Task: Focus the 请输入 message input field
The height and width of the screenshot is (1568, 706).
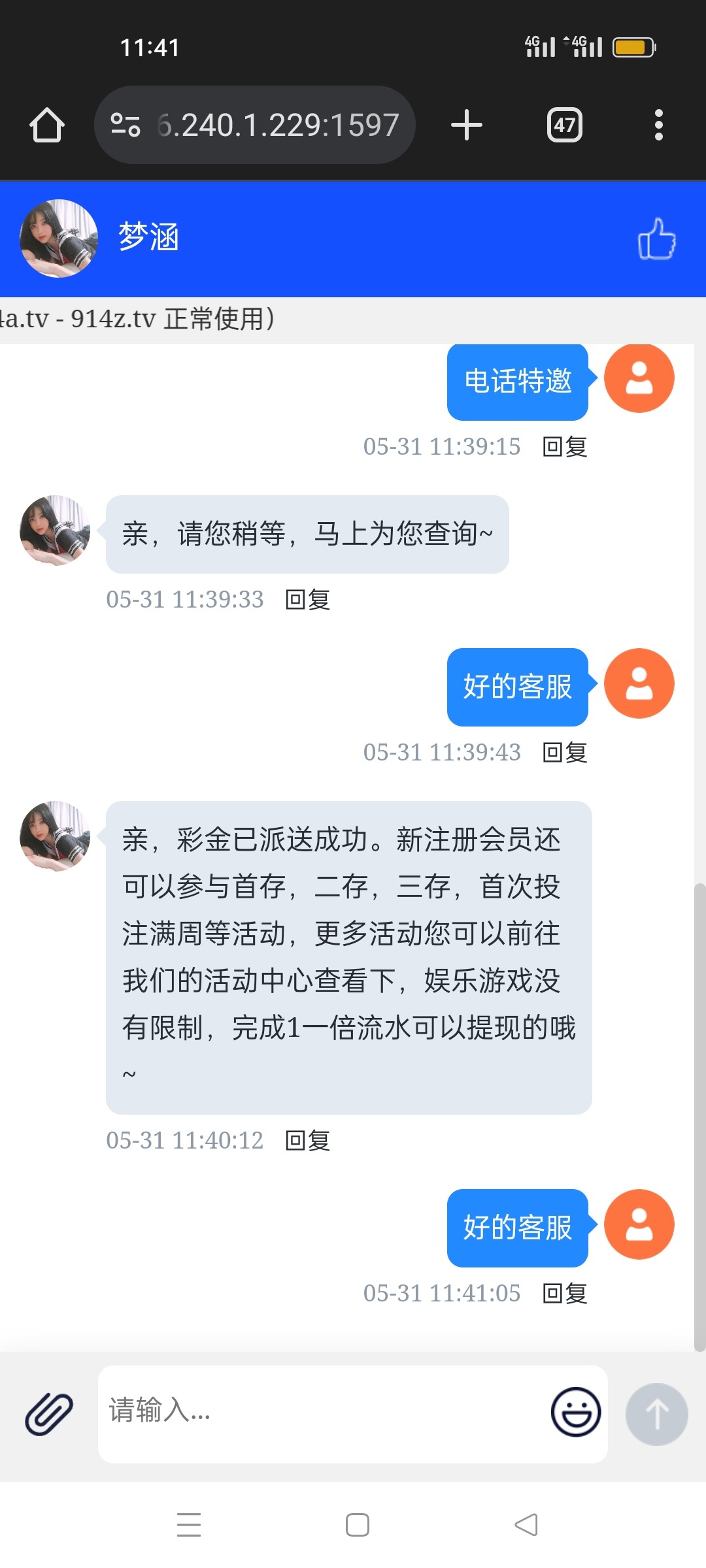Action: (320, 1414)
